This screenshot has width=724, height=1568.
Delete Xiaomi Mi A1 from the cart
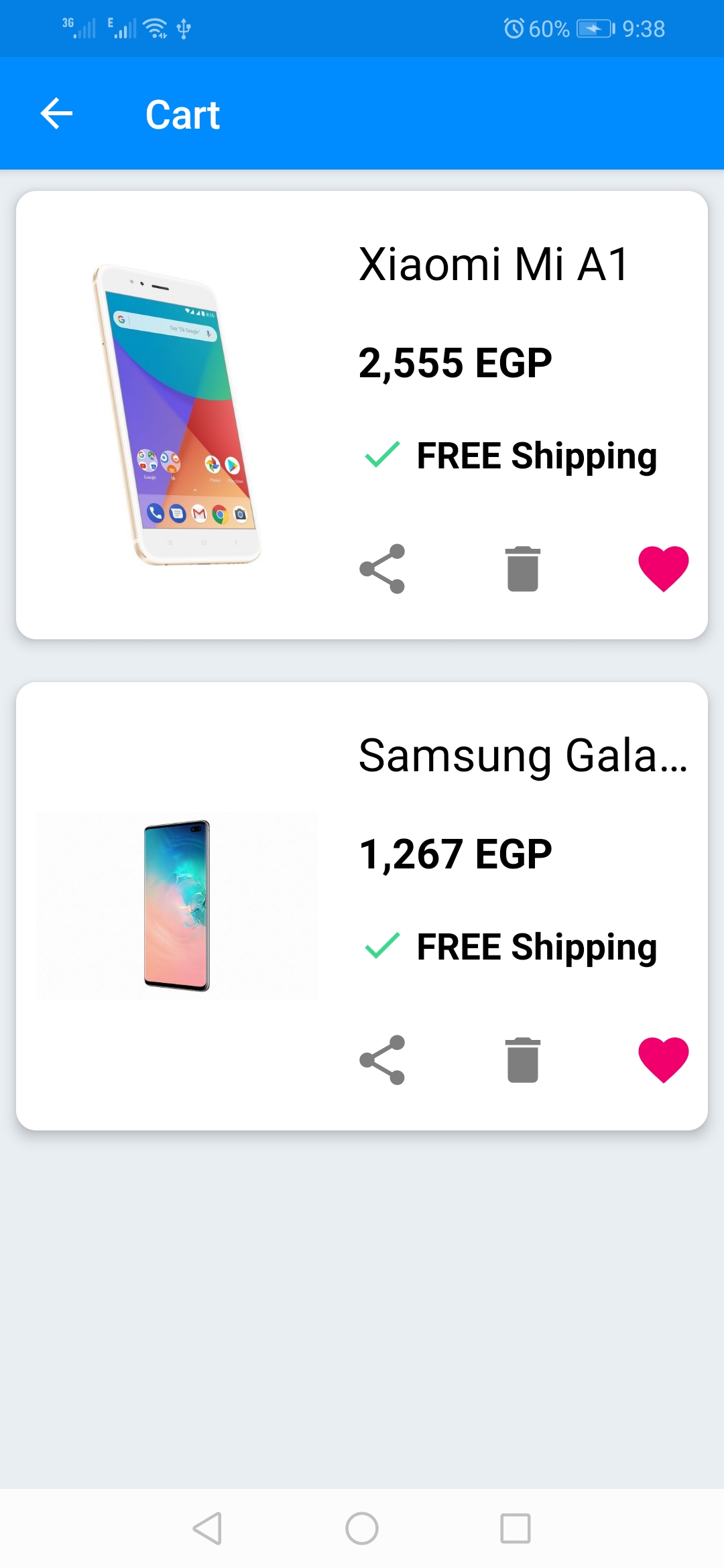point(523,569)
